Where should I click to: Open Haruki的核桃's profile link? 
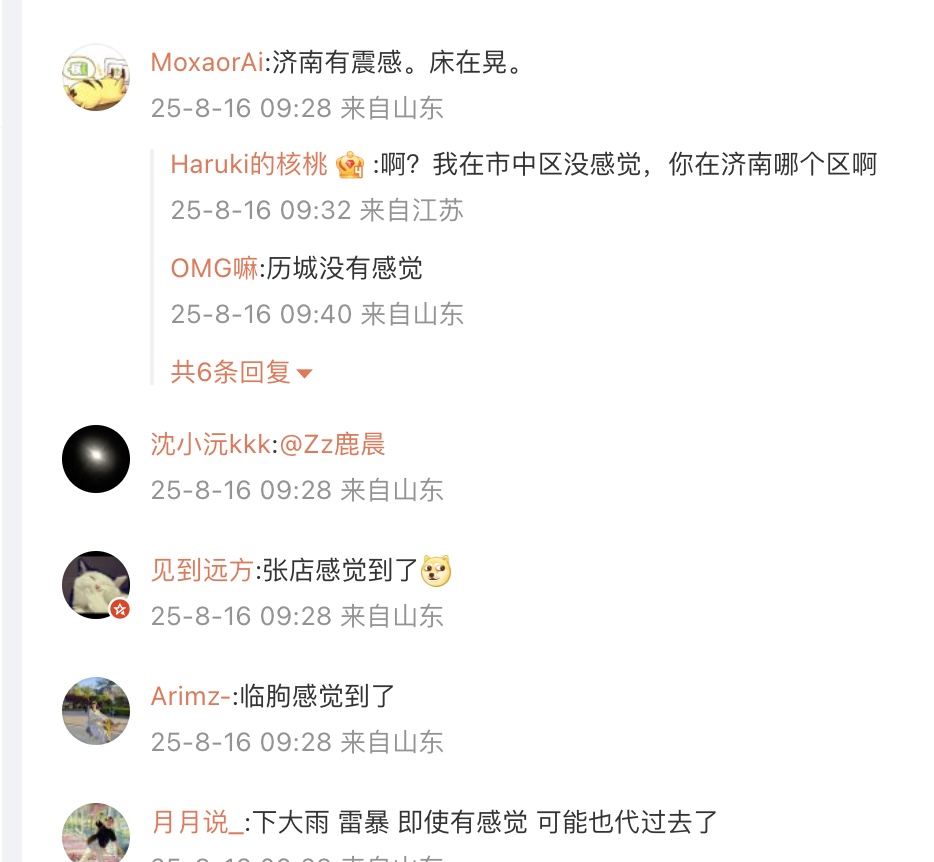pos(249,165)
